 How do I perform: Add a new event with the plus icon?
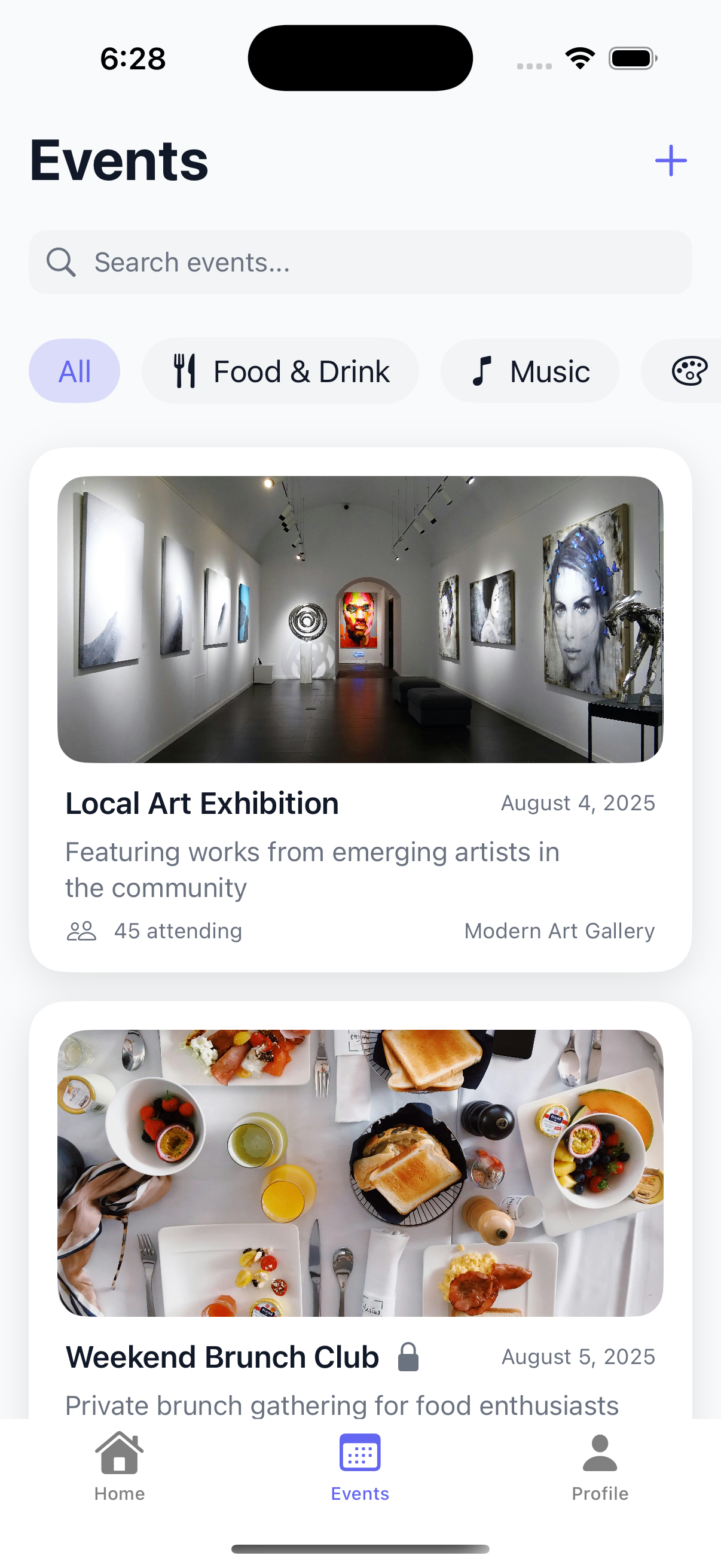point(671,161)
